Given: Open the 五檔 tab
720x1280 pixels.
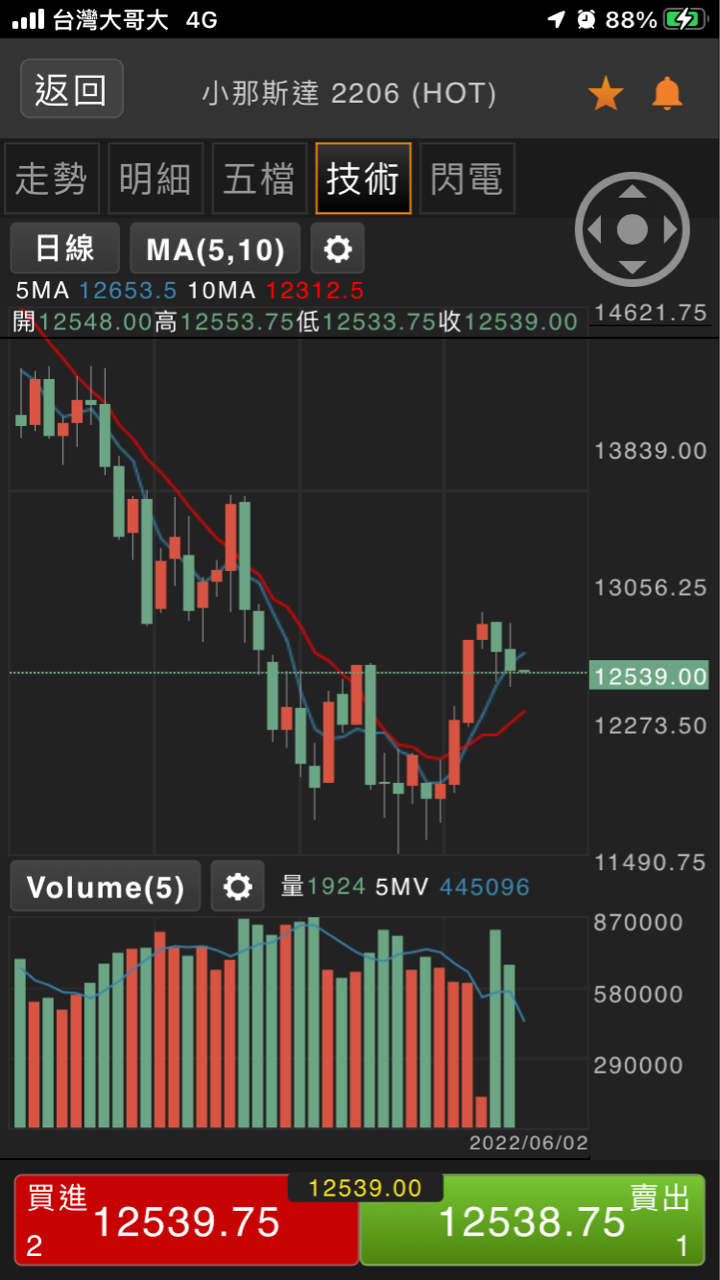Looking at the screenshot, I should (x=259, y=179).
